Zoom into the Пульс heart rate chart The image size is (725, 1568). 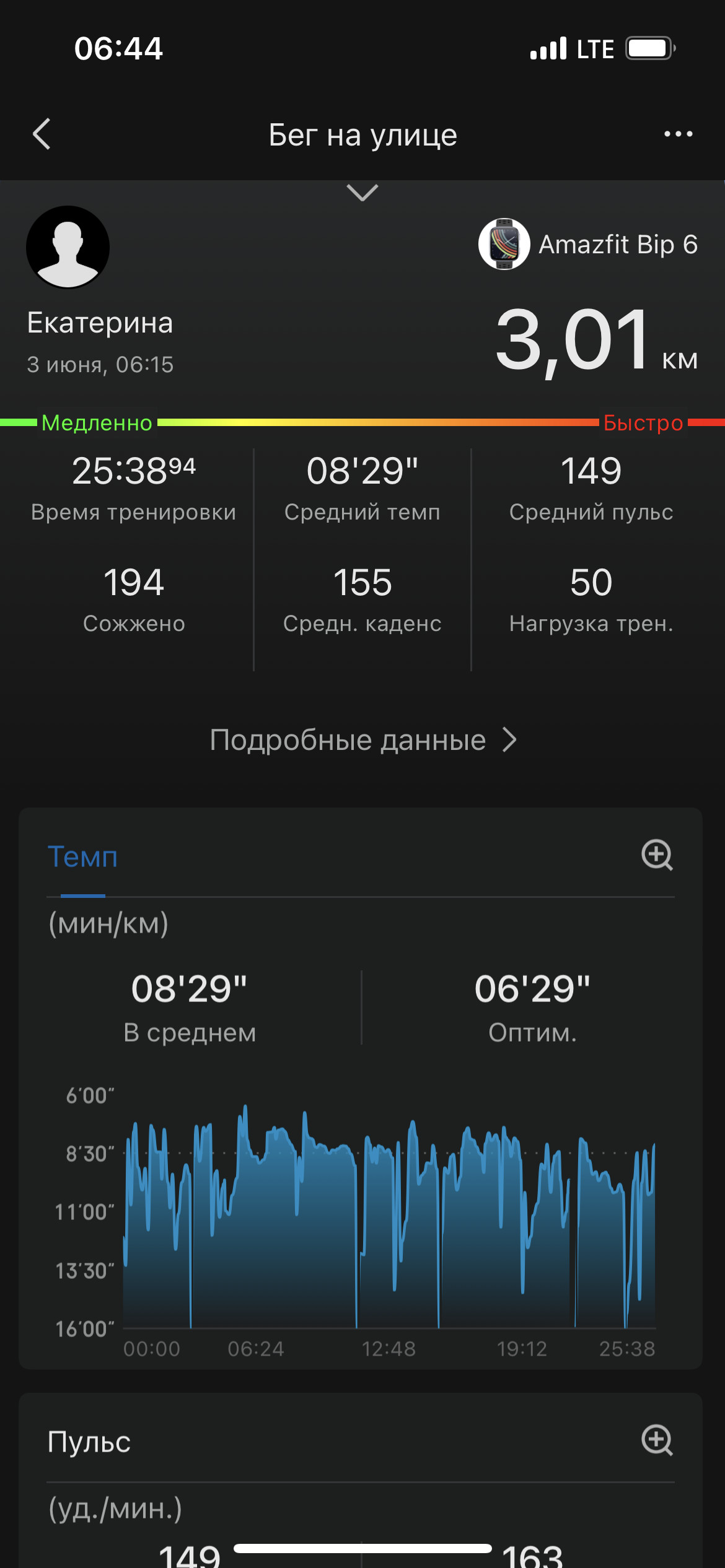point(657,1440)
